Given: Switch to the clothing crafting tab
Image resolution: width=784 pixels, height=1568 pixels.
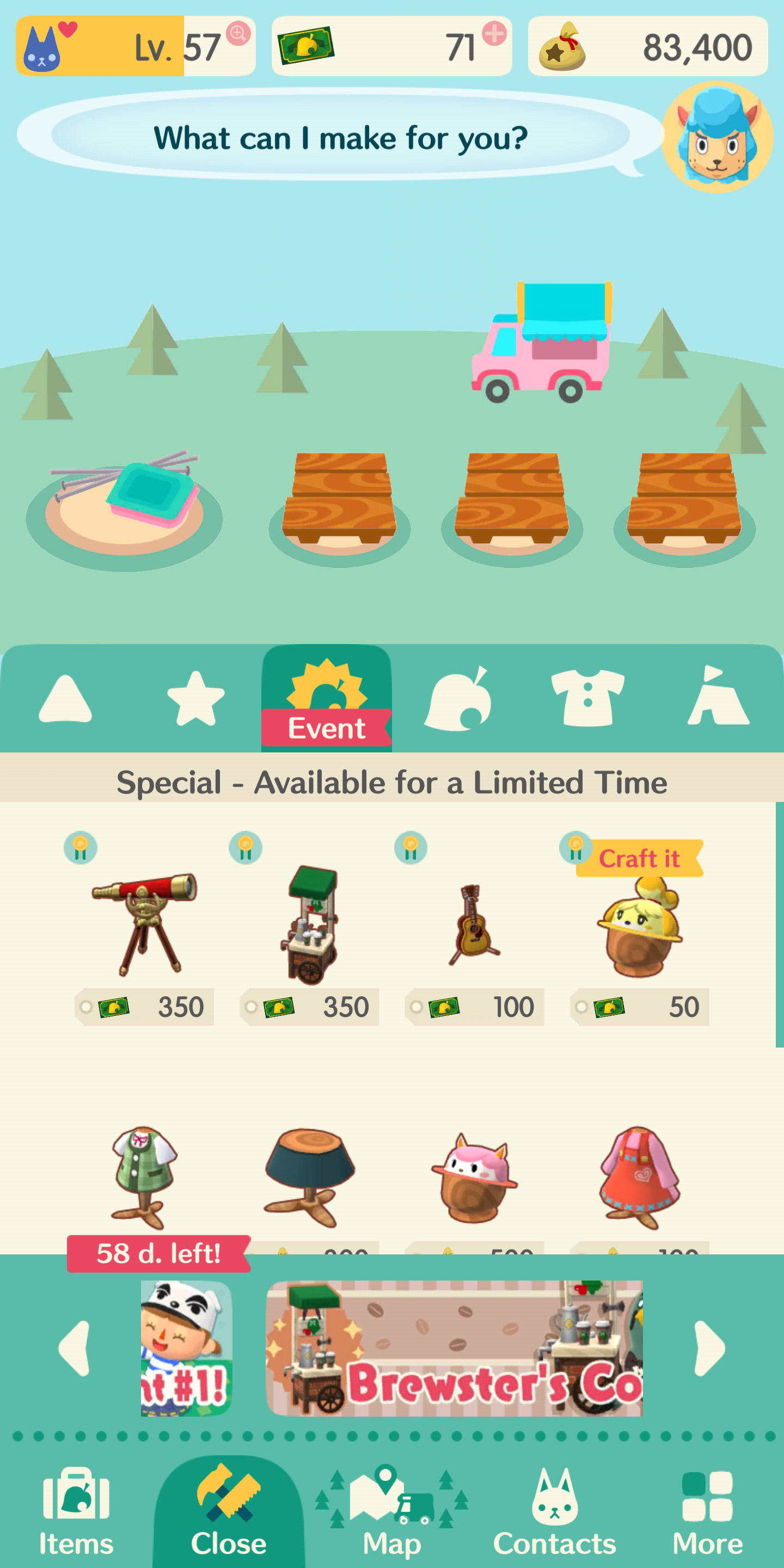Looking at the screenshot, I should click(x=587, y=699).
